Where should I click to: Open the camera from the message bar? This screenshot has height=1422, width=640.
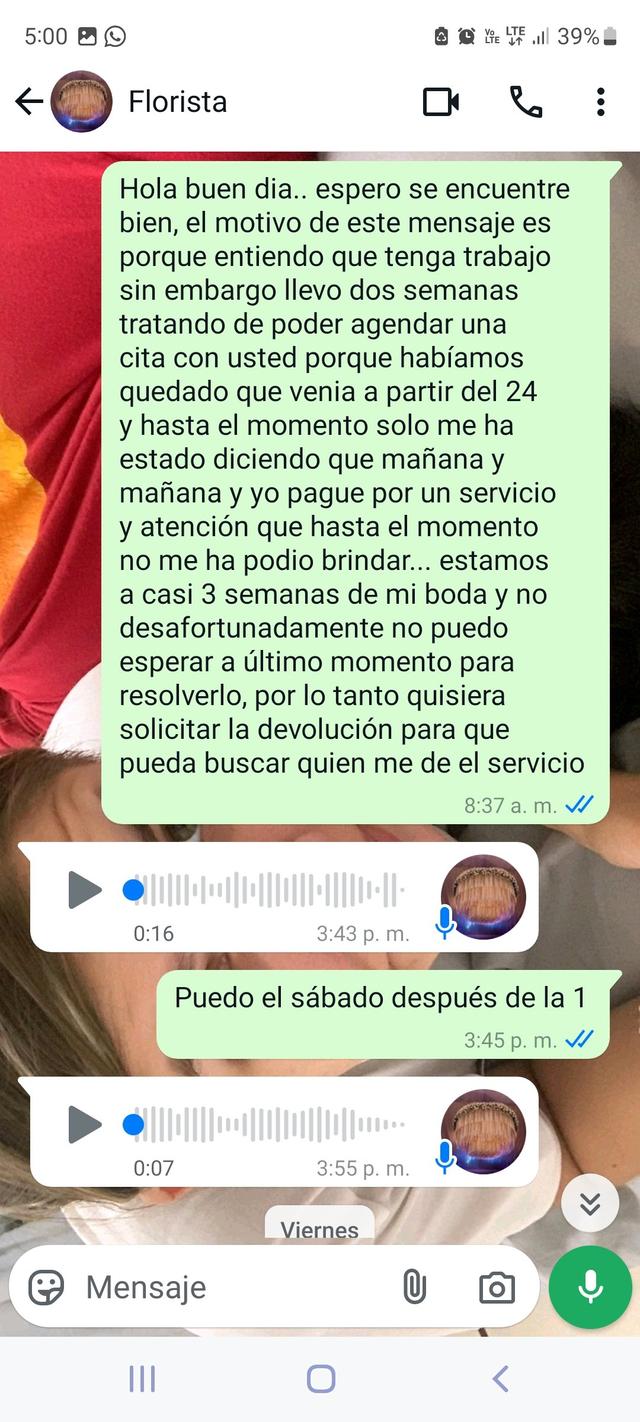coord(497,1287)
